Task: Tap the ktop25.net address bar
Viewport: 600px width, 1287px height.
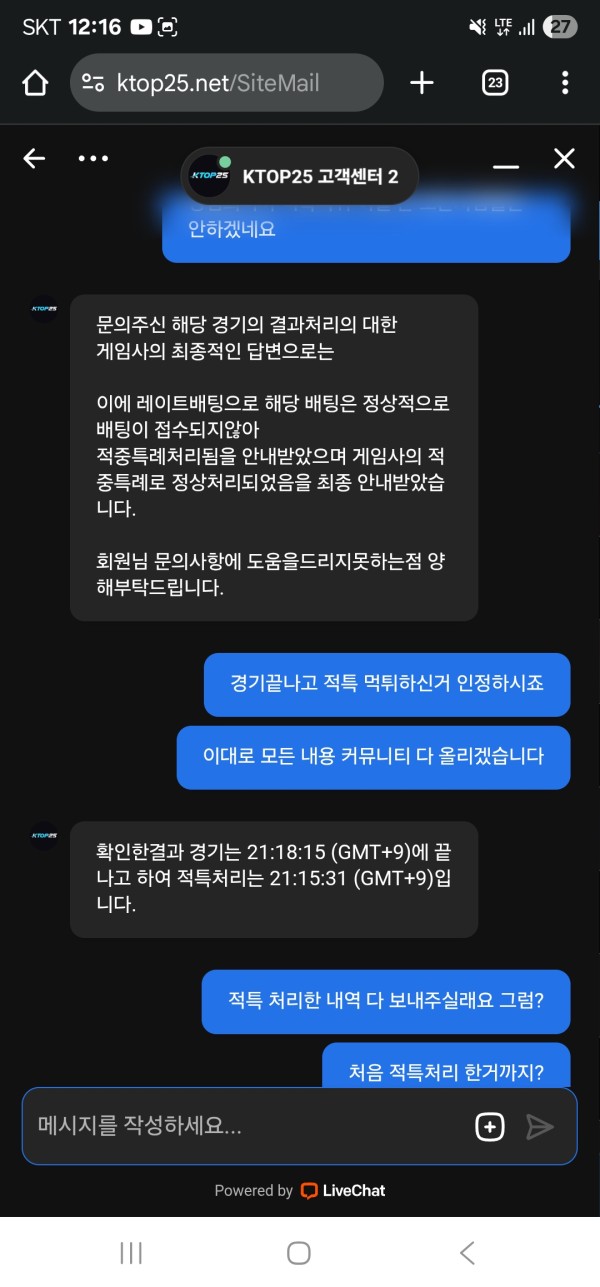Action: click(228, 83)
